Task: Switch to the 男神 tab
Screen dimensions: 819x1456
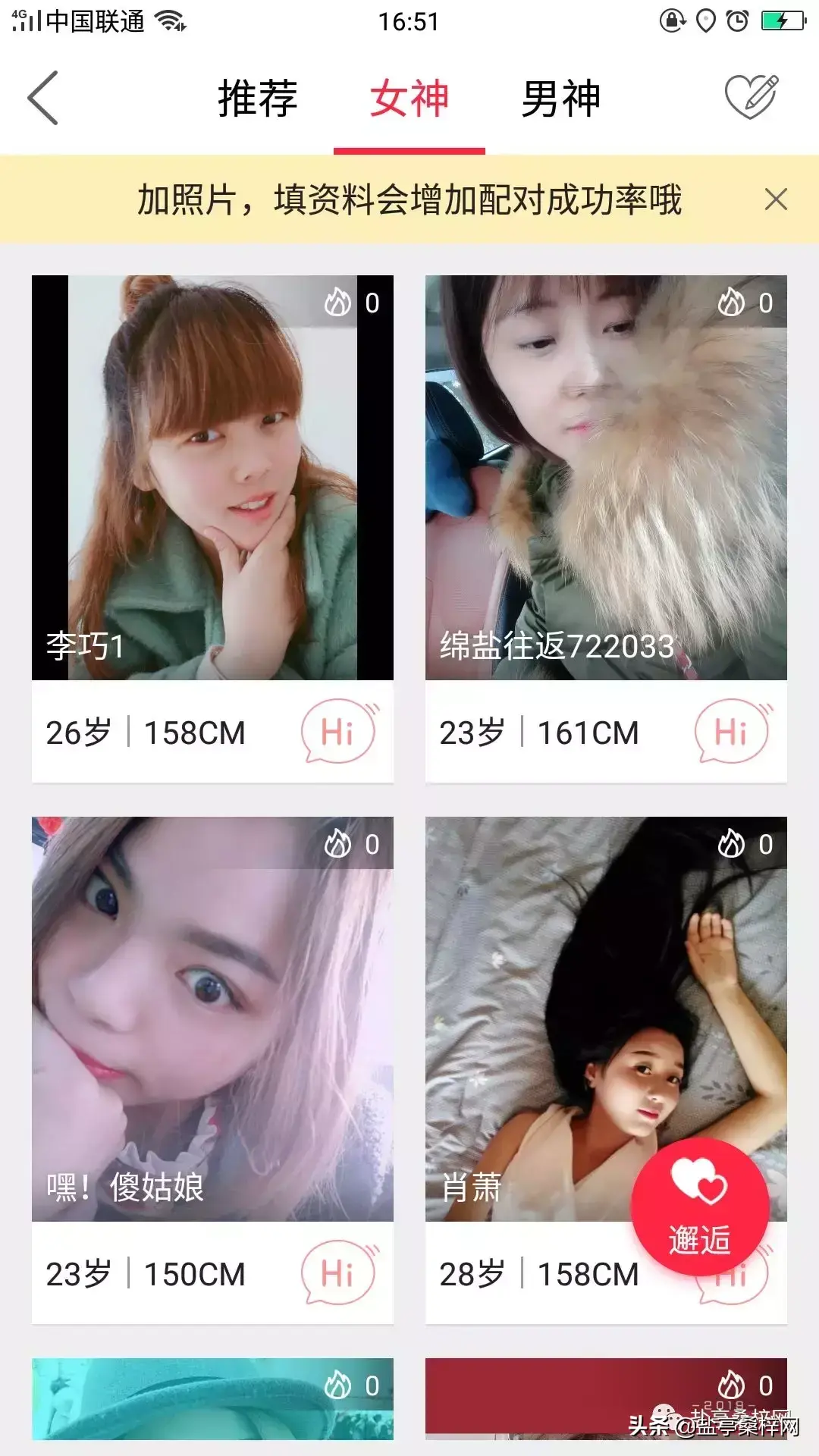Action: click(560, 99)
